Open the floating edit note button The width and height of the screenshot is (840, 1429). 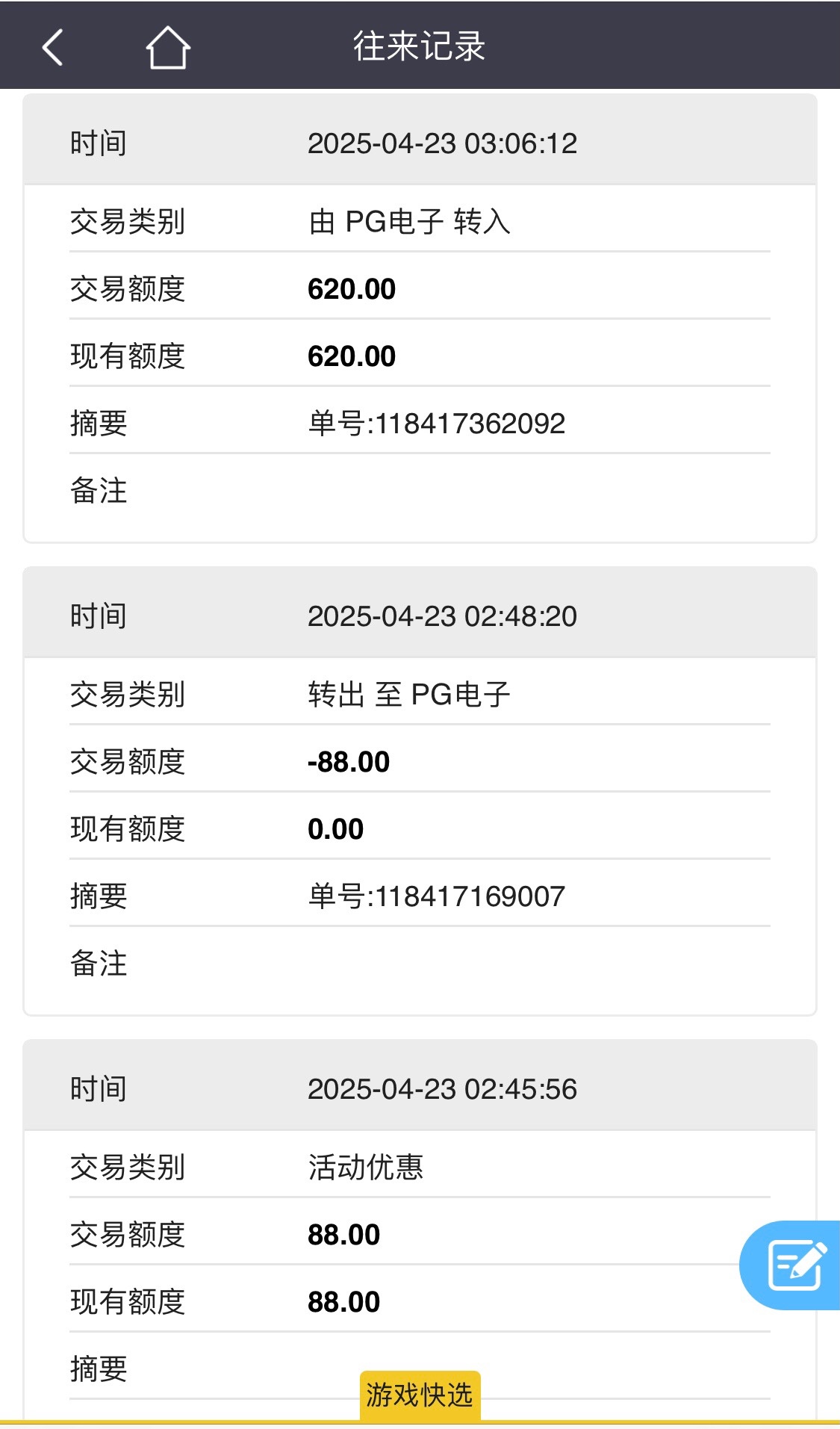(794, 1265)
